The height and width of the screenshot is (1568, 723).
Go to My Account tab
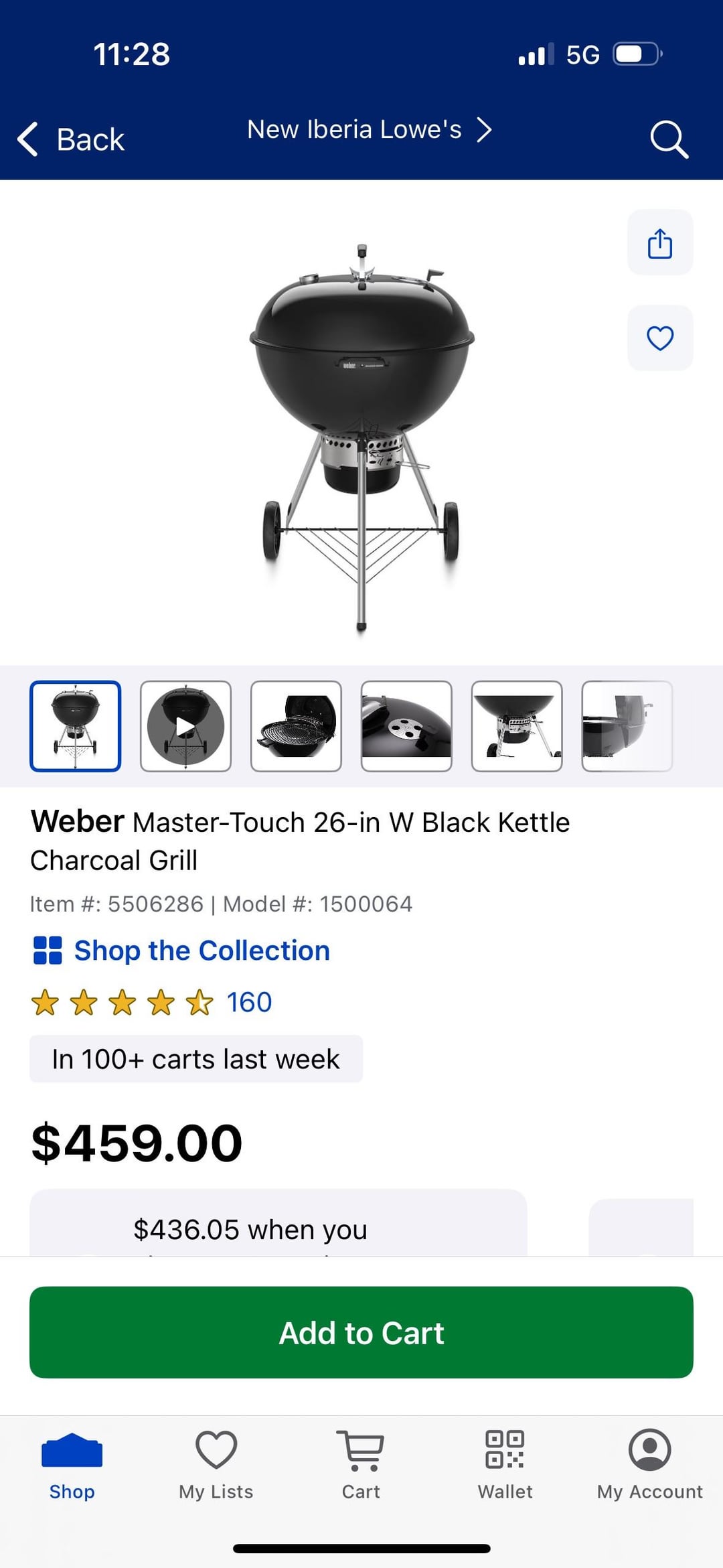click(649, 1465)
